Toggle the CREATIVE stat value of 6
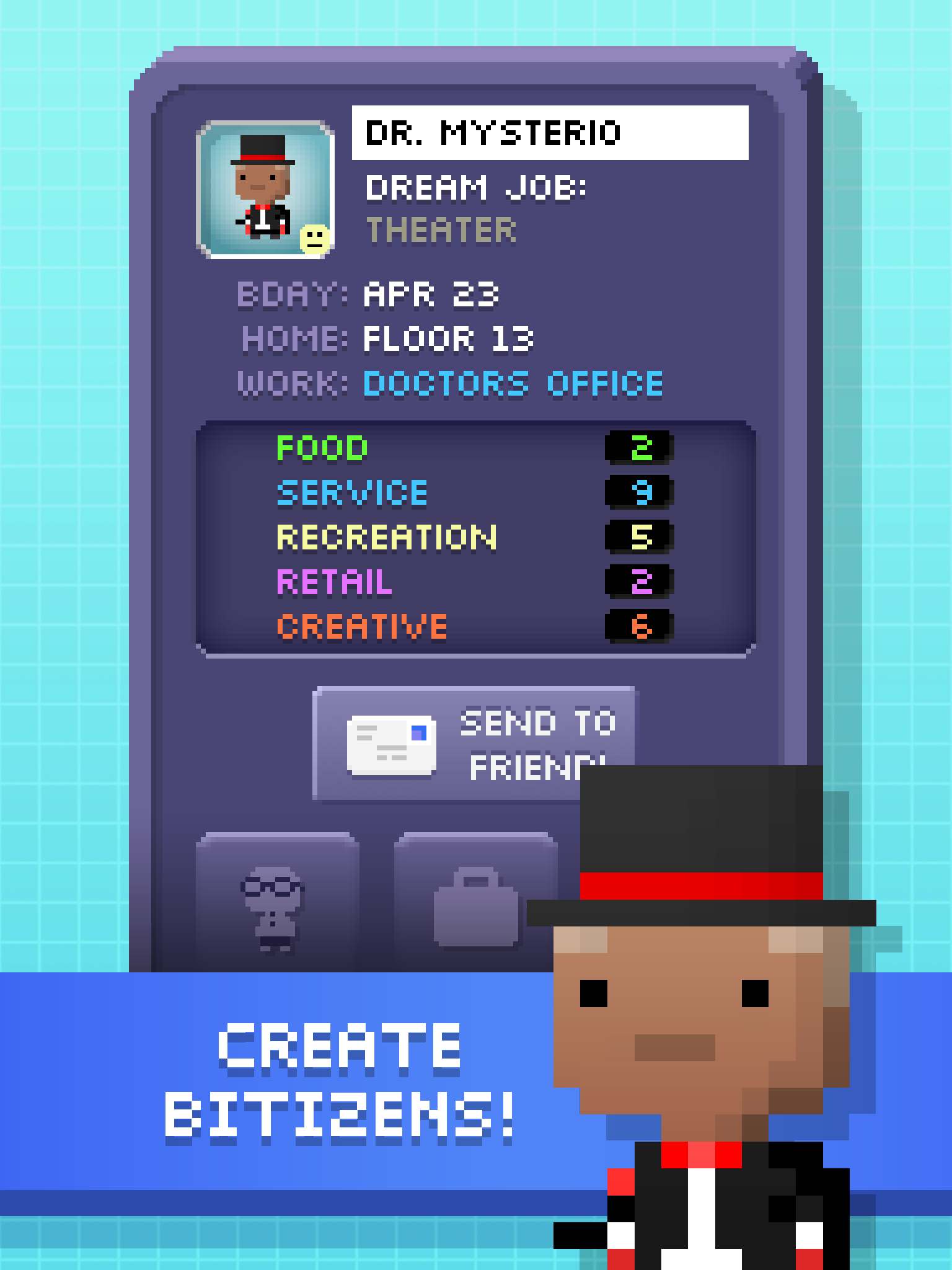The image size is (952, 1270). (638, 626)
